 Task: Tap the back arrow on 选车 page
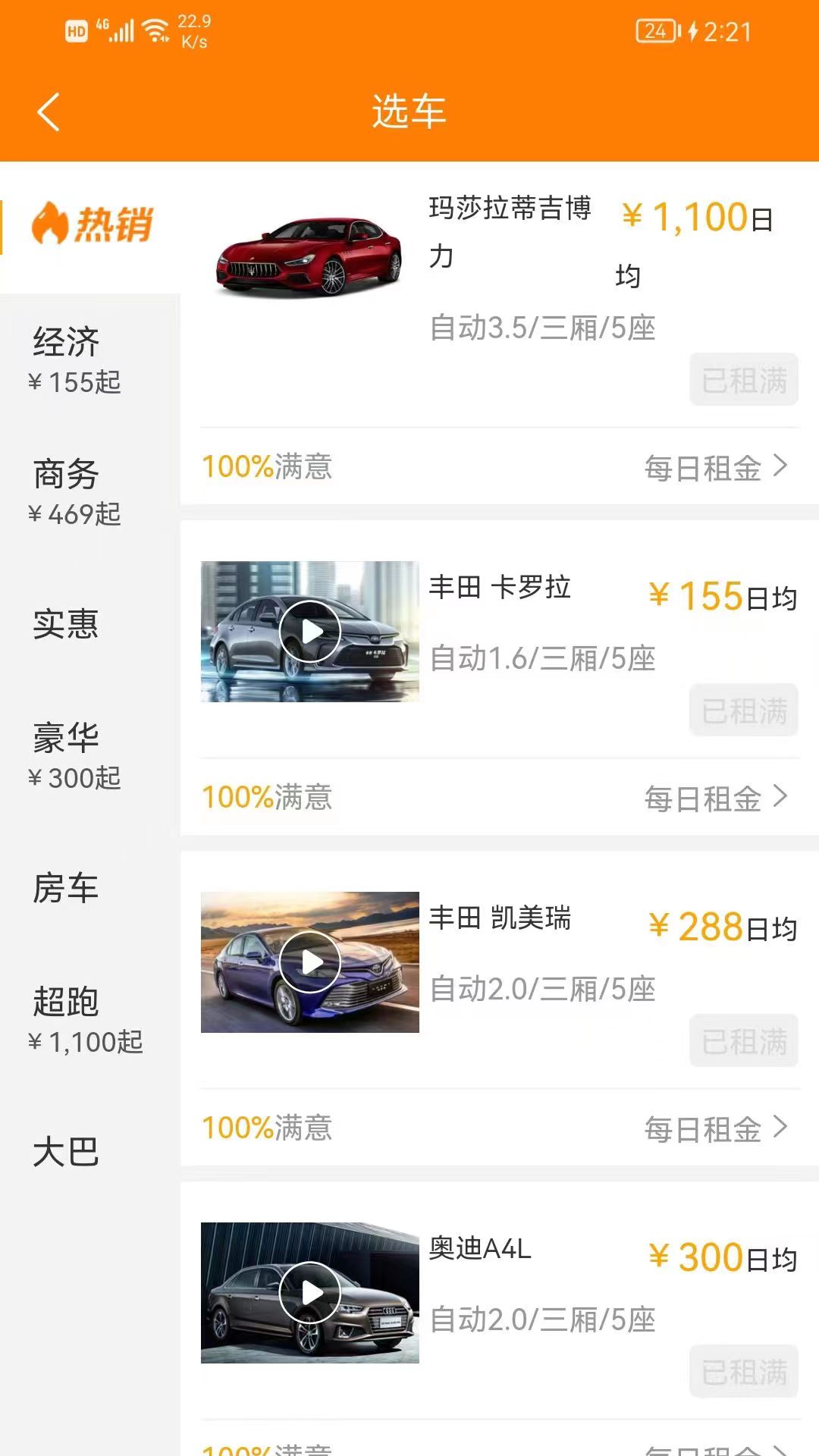point(47,111)
